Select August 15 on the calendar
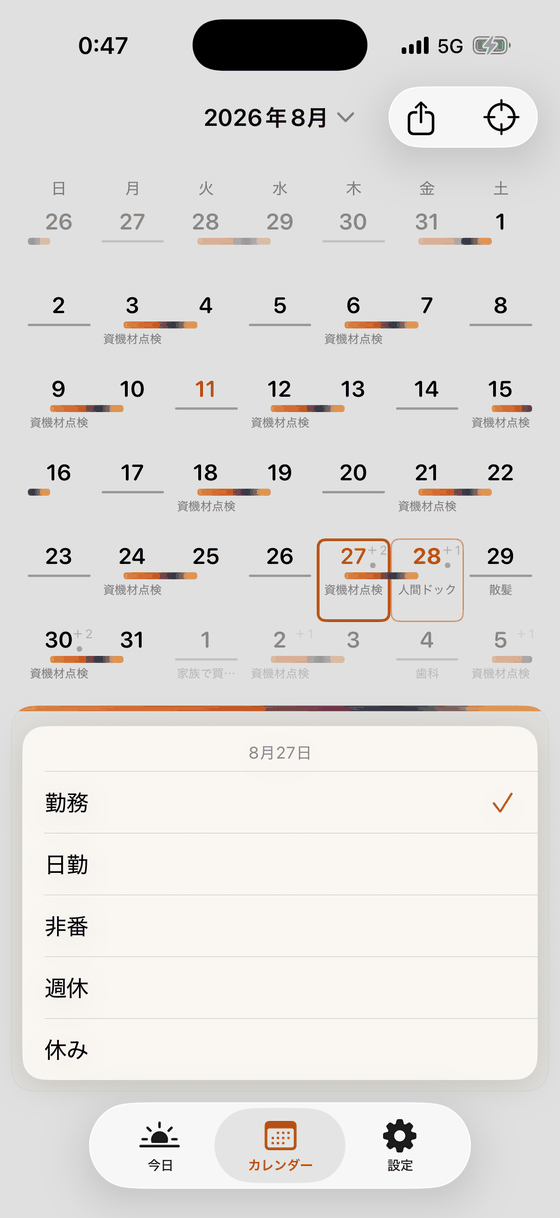 pos(500,401)
